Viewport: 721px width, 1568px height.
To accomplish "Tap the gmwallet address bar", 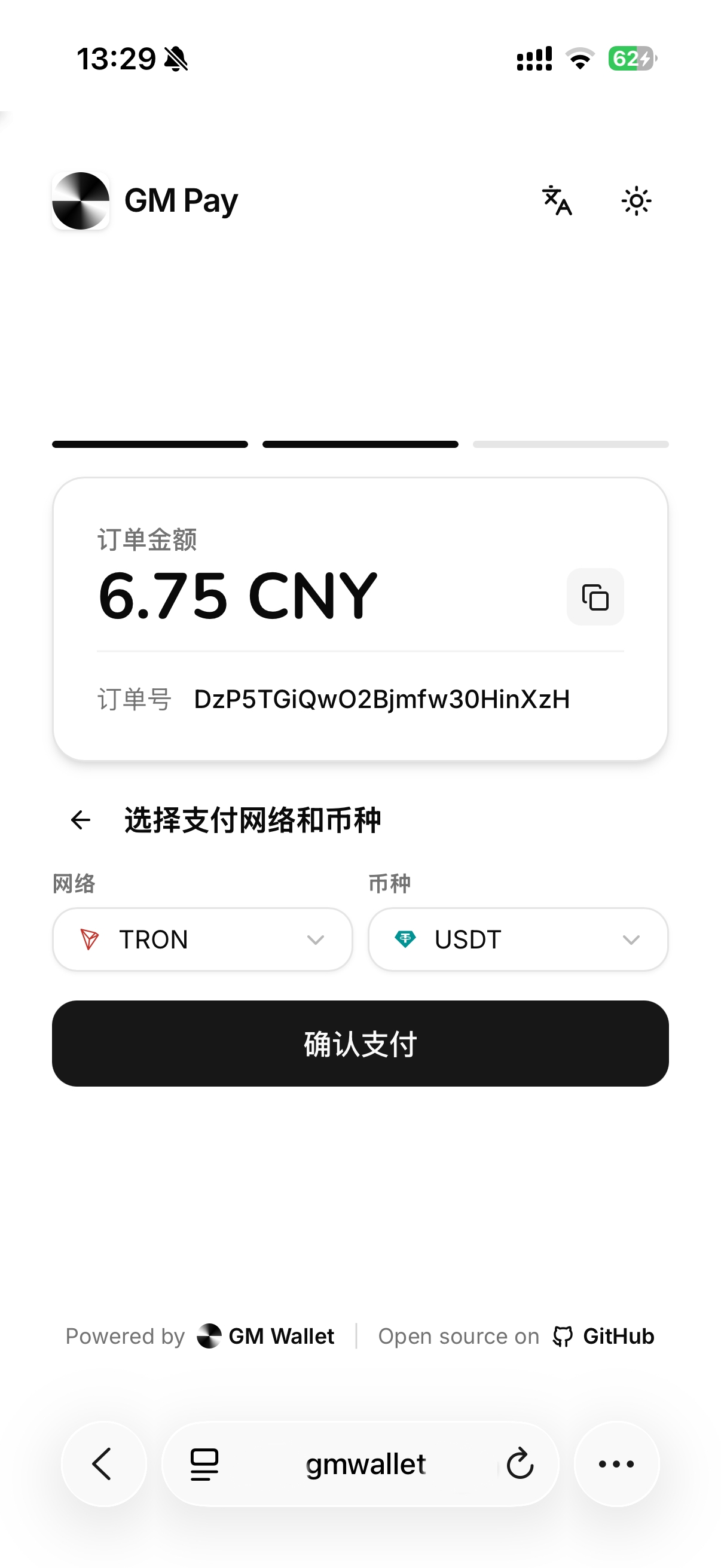I will coord(366,1464).
